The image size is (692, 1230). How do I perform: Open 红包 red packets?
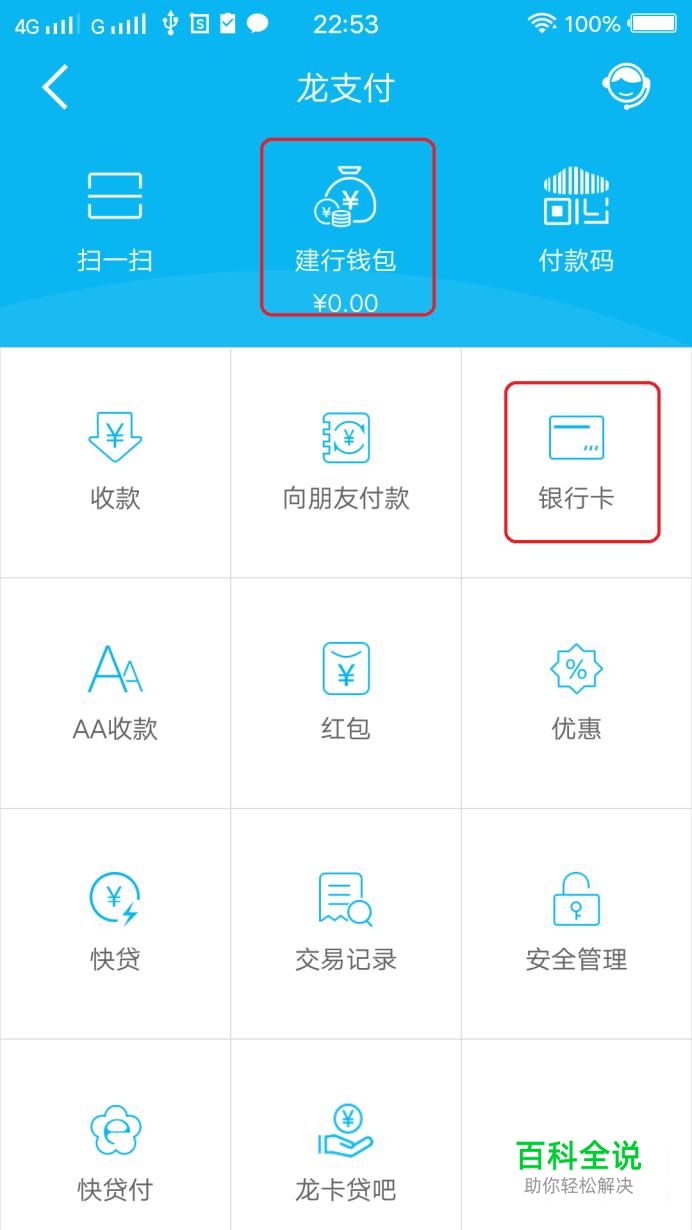(x=346, y=693)
